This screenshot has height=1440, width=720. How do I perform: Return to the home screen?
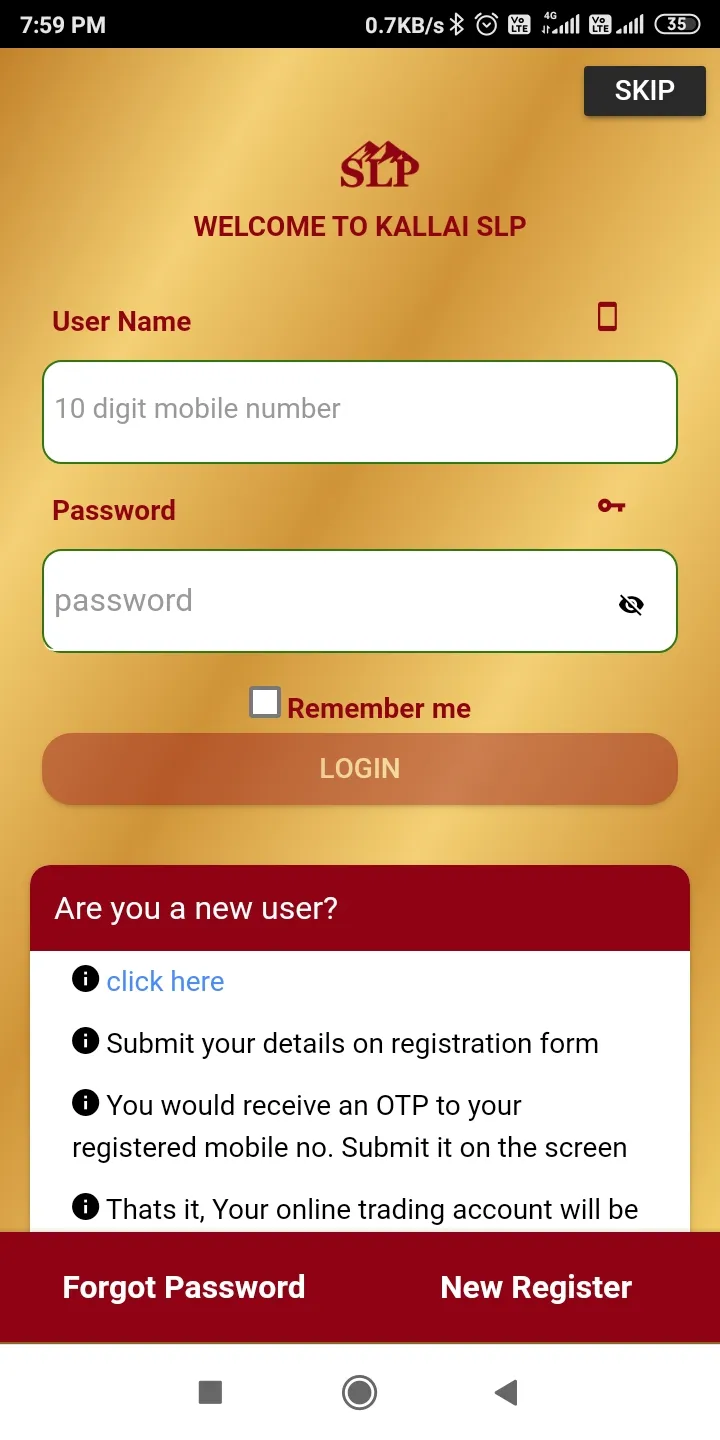(x=359, y=1392)
